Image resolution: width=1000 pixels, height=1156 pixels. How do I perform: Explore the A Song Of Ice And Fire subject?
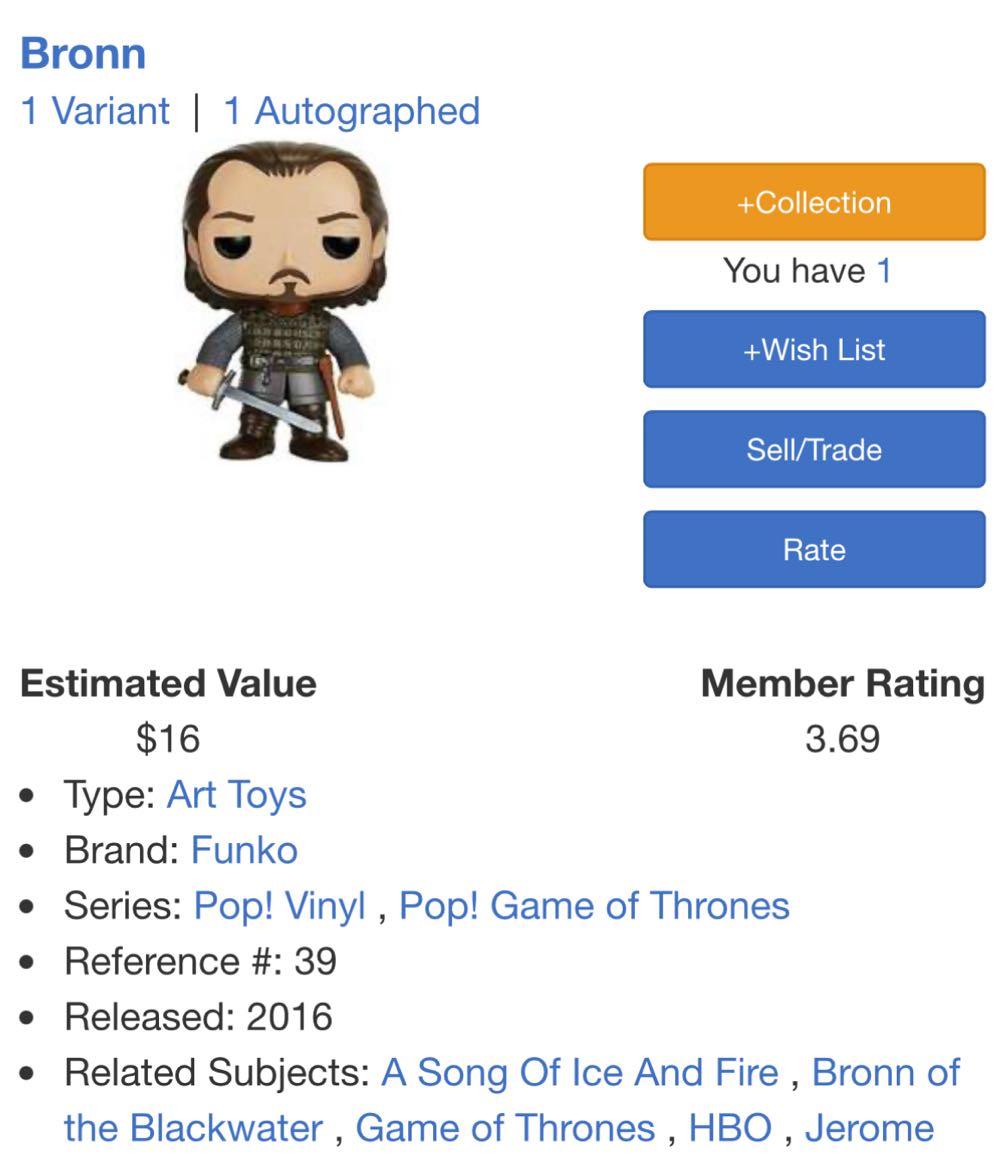point(580,1073)
